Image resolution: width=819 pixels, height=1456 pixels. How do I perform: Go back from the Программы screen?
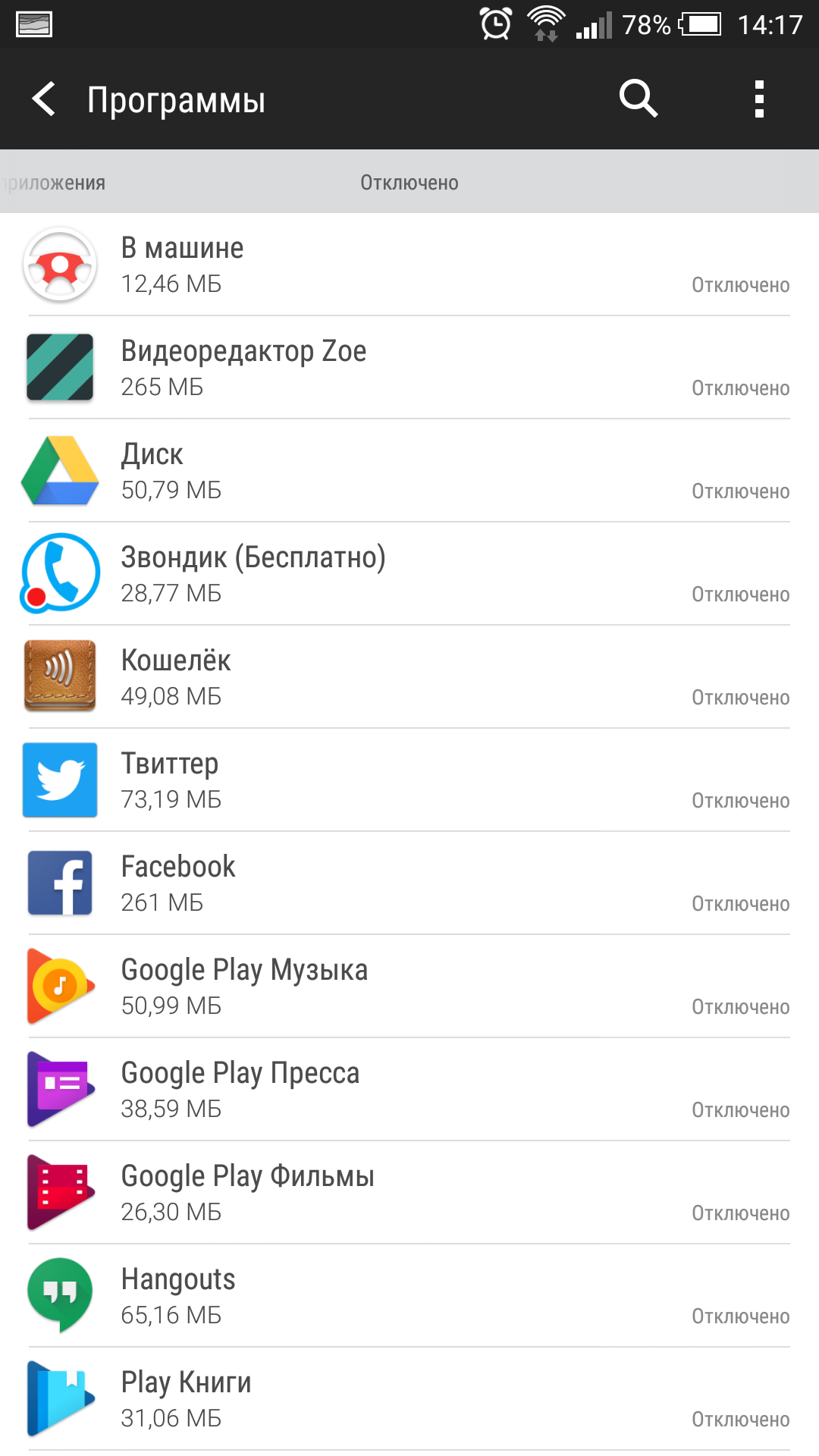44,99
